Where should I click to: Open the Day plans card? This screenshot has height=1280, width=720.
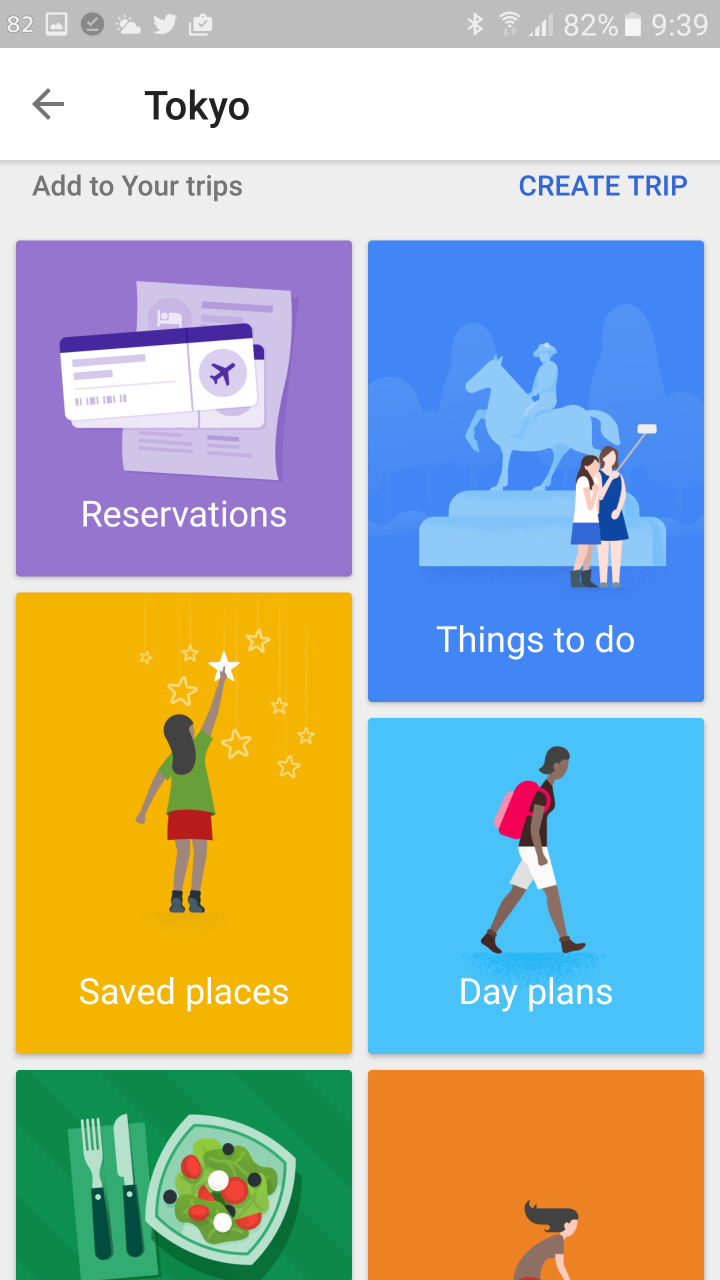(536, 886)
